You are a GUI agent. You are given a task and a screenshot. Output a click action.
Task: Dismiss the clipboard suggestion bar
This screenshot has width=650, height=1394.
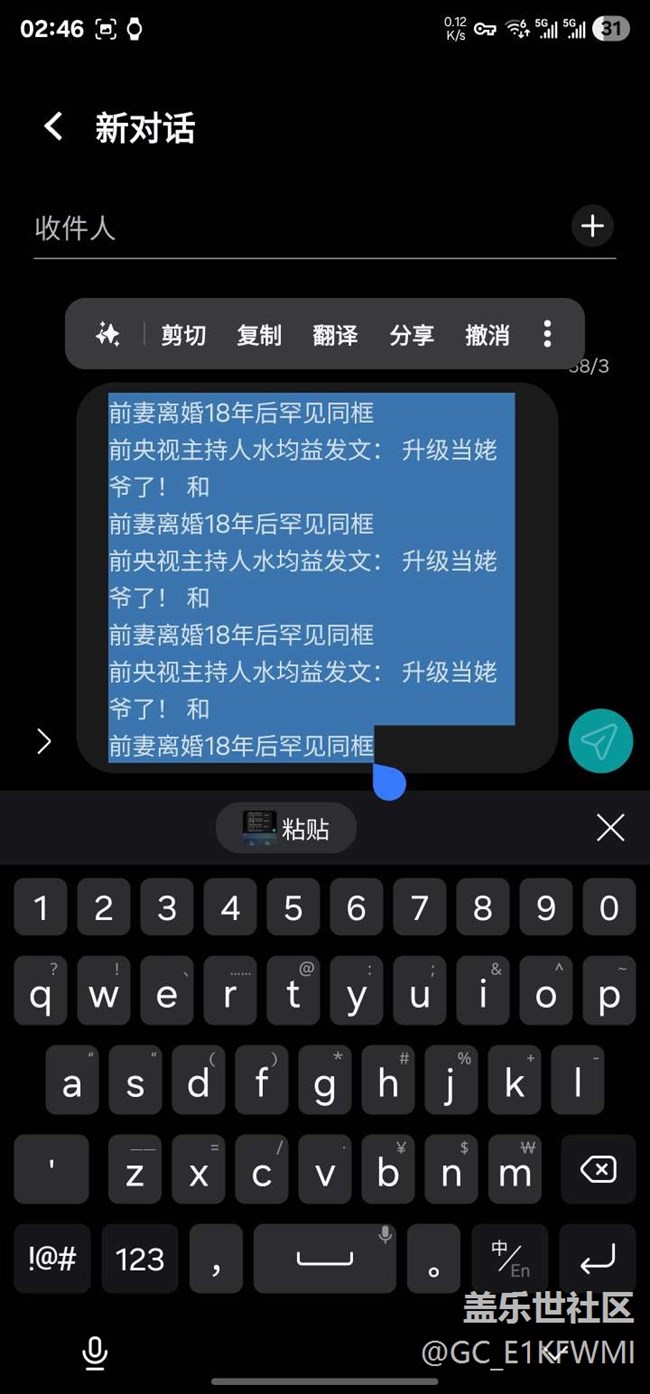tap(610, 828)
